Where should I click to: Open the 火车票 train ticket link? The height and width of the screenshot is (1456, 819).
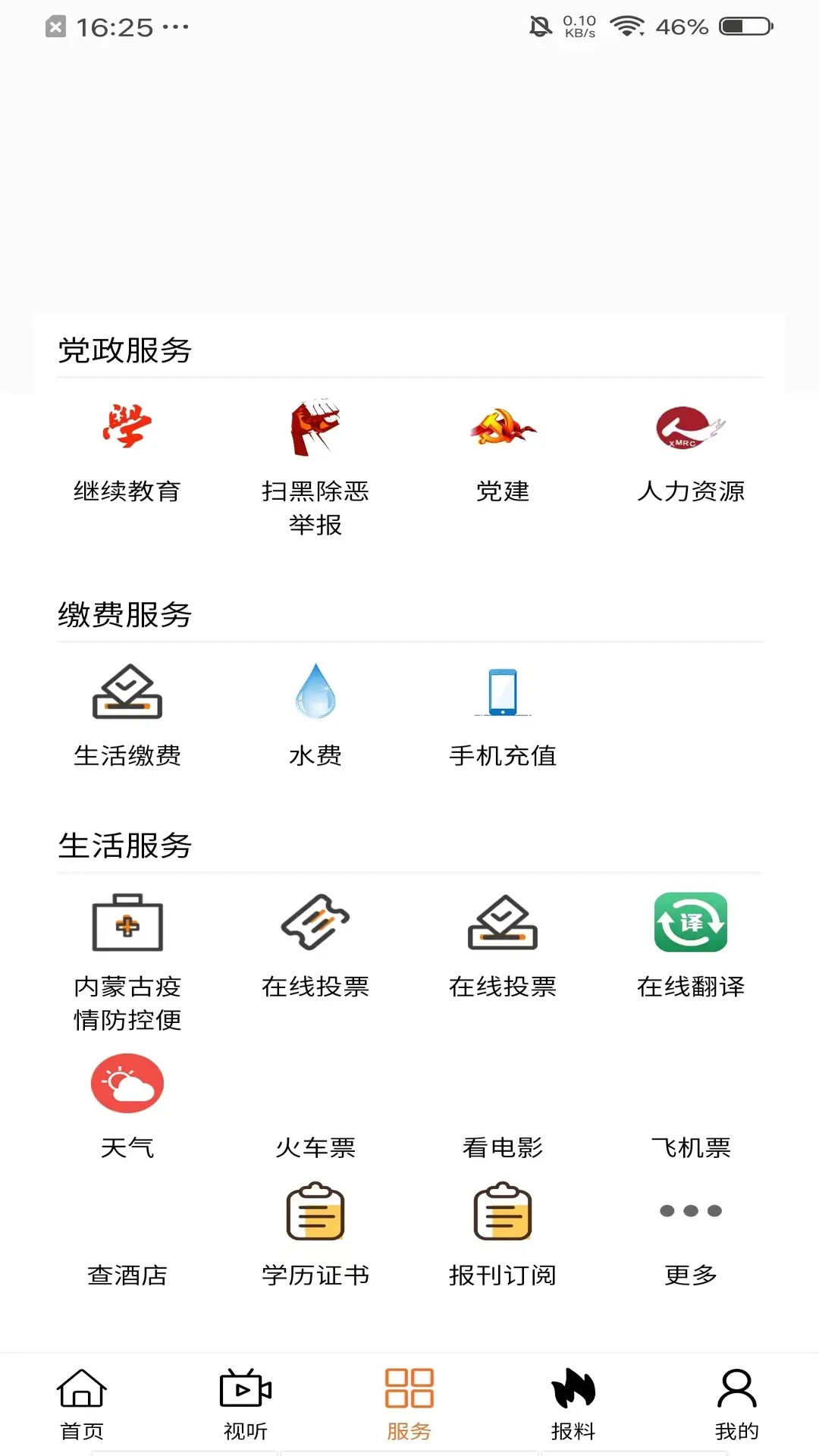316,1147
